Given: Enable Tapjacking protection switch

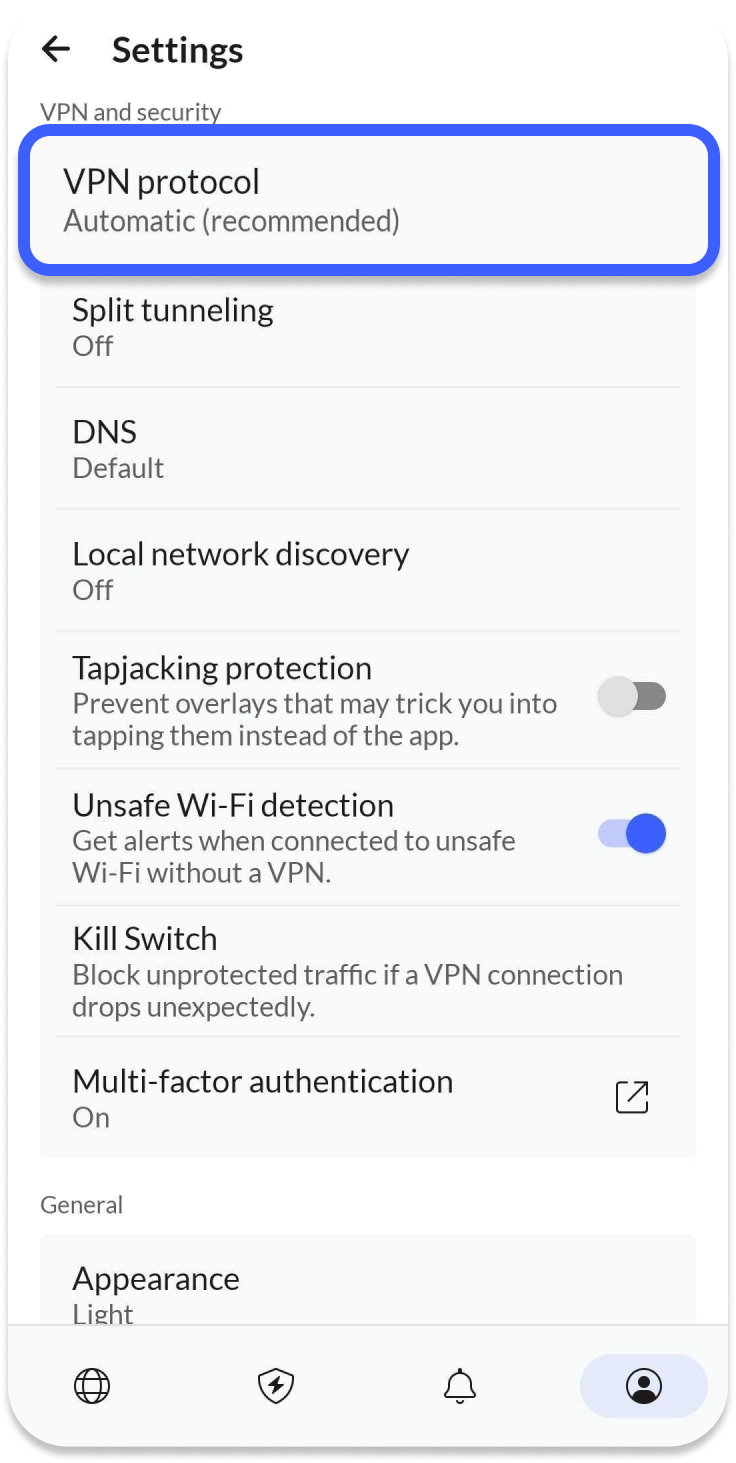Looking at the screenshot, I should (x=631, y=697).
